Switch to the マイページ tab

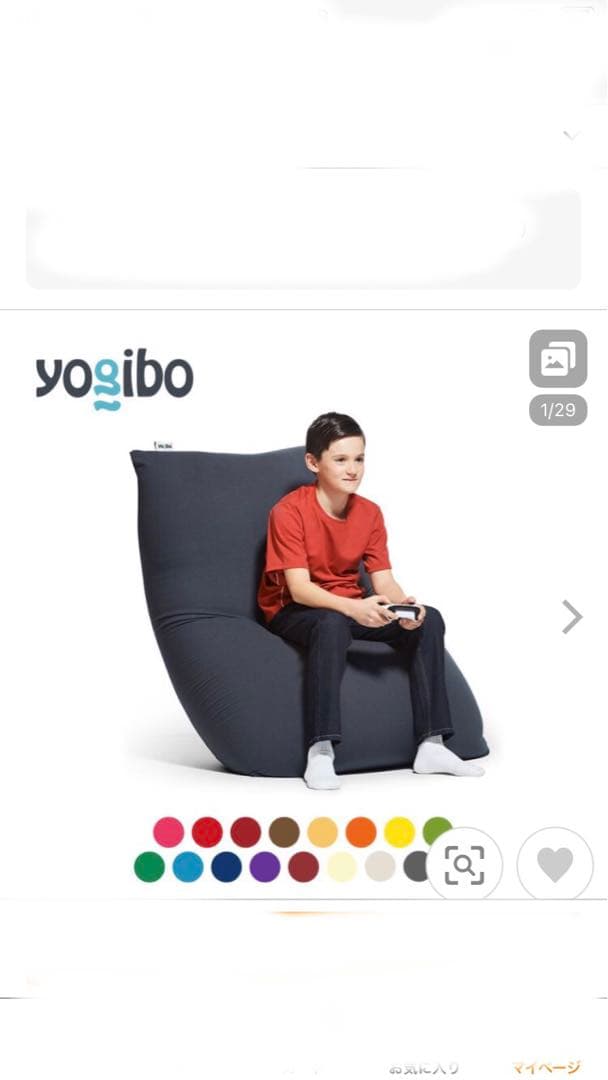click(545, 1067)
